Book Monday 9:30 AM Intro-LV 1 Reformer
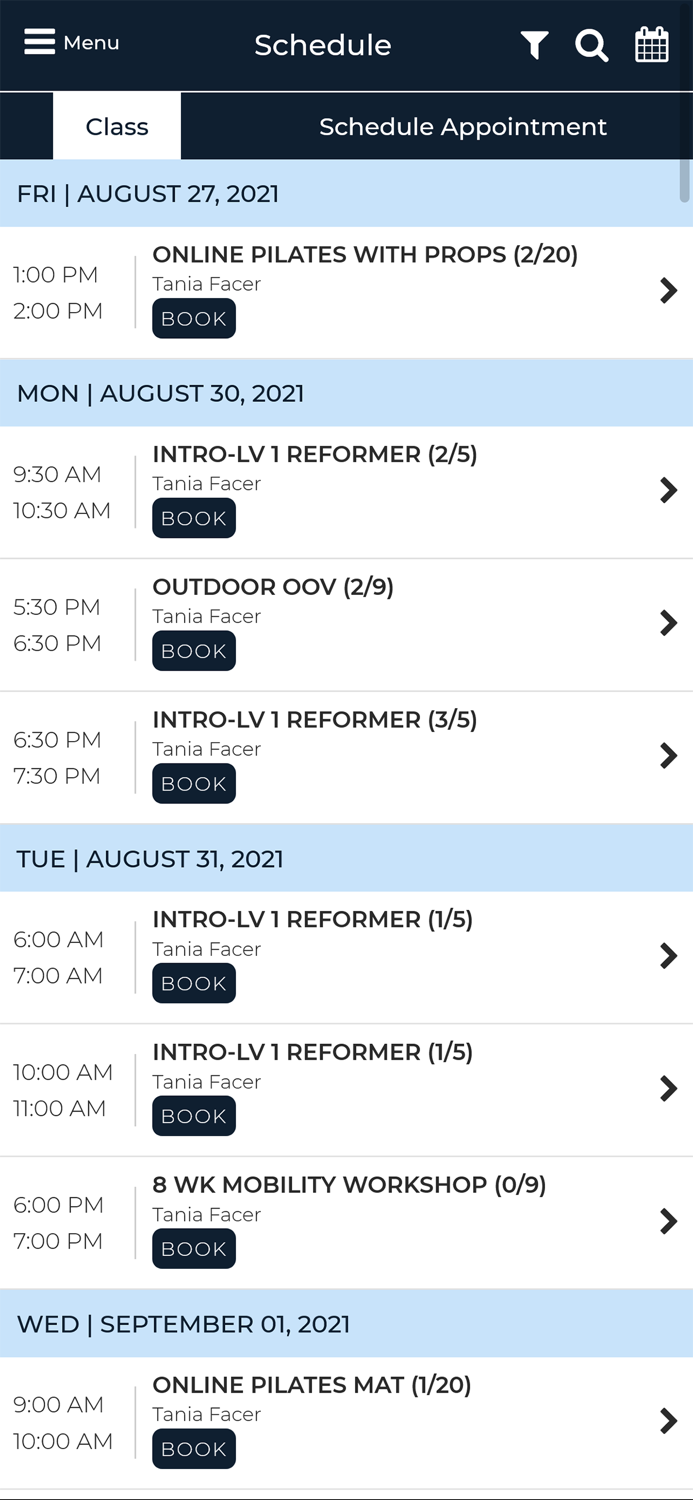693x1500 pixels. 194,518
